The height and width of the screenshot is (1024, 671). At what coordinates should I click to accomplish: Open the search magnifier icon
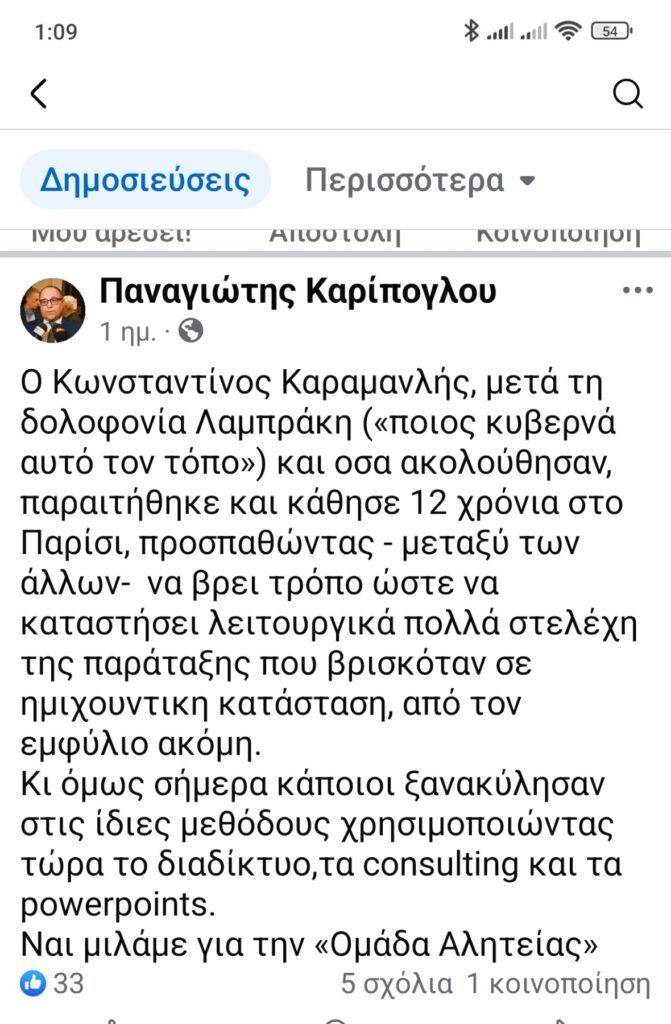[628, 94]
